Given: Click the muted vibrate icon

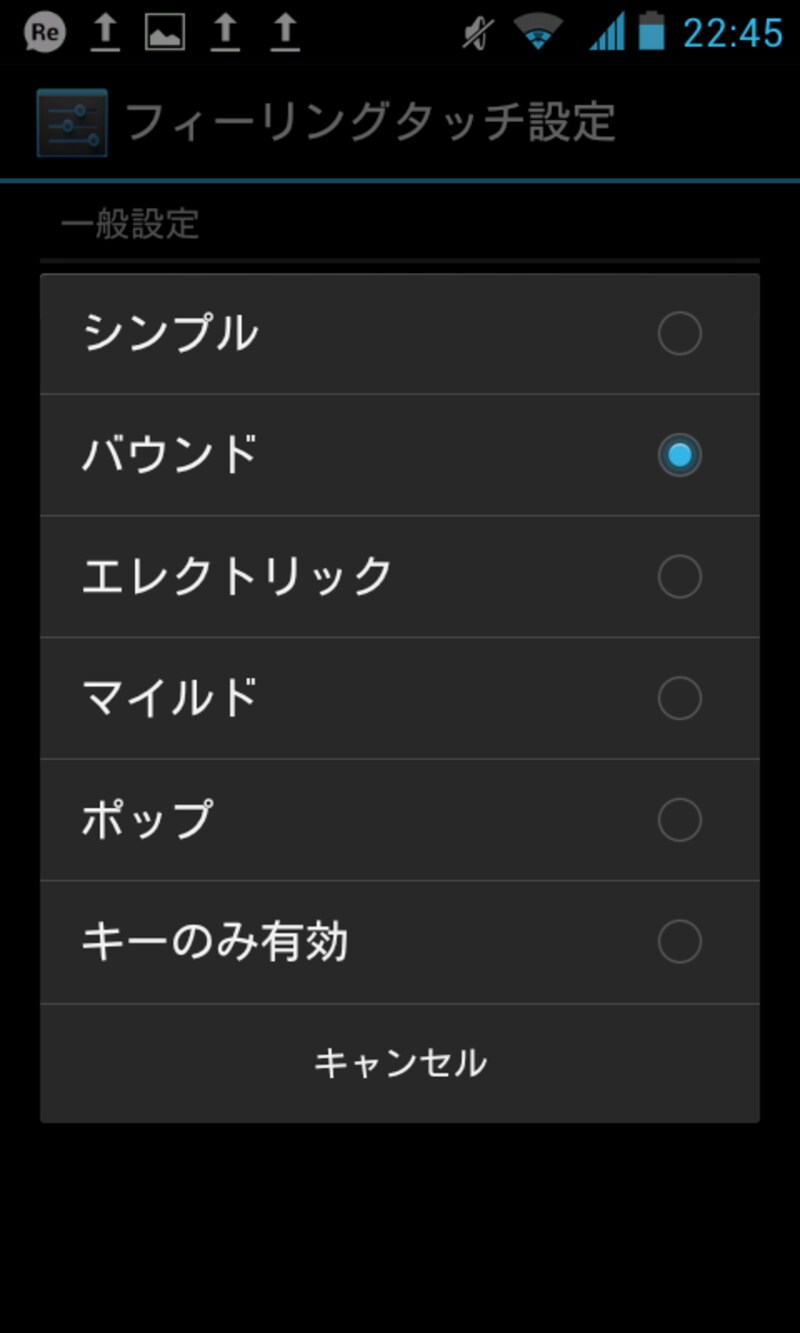Looking at the screenshot, I should click(473, 33).
